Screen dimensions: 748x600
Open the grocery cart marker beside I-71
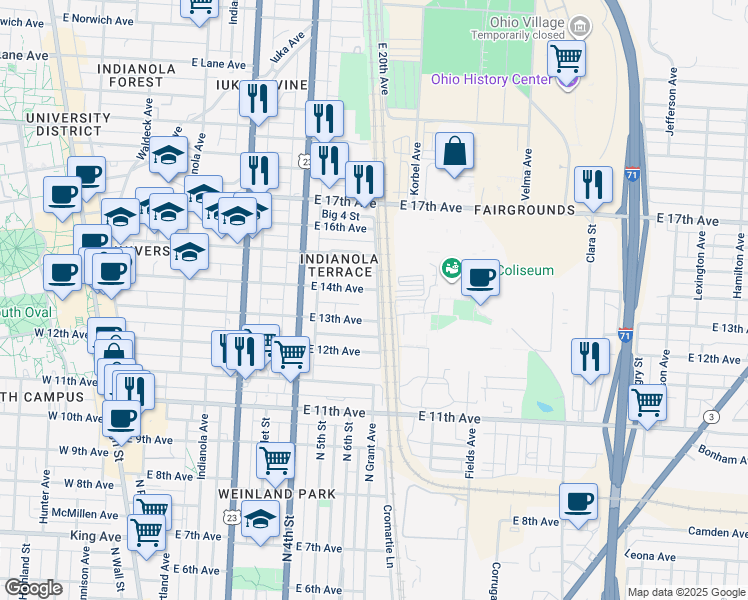[647, 403]
